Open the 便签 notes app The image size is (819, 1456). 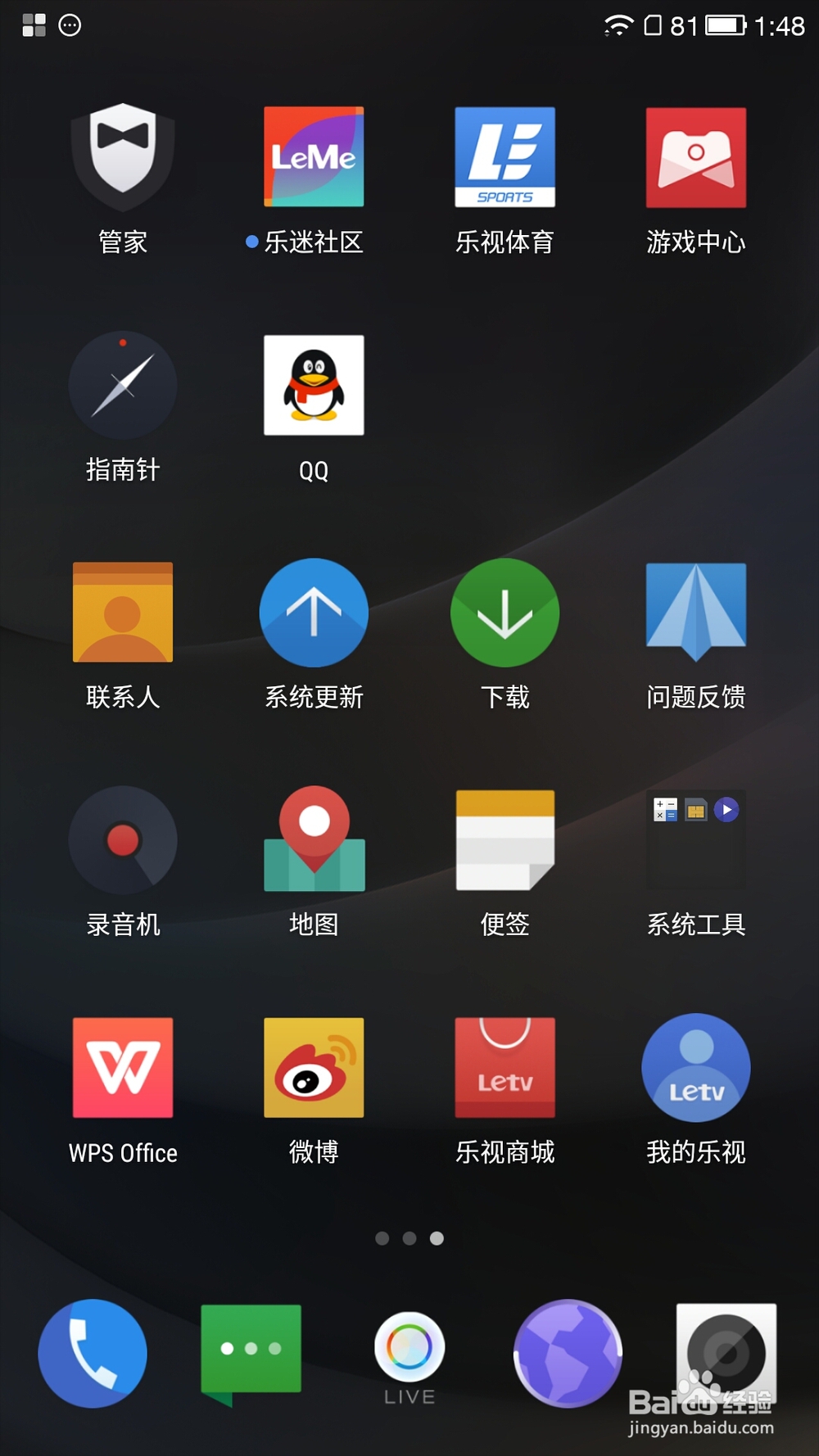point(505,839)
